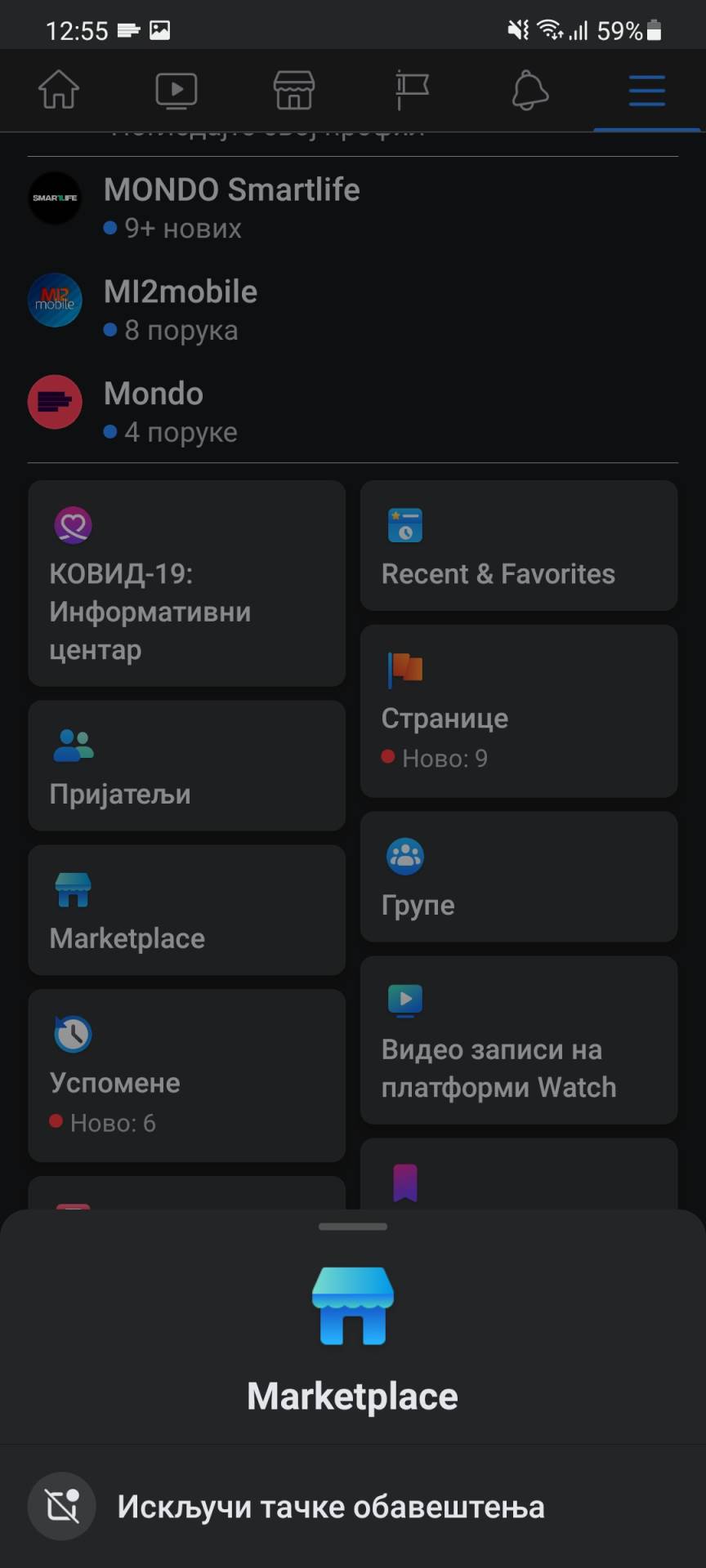Open the Успомене memories card
706x1568 pixels.
pos(186,1075)
